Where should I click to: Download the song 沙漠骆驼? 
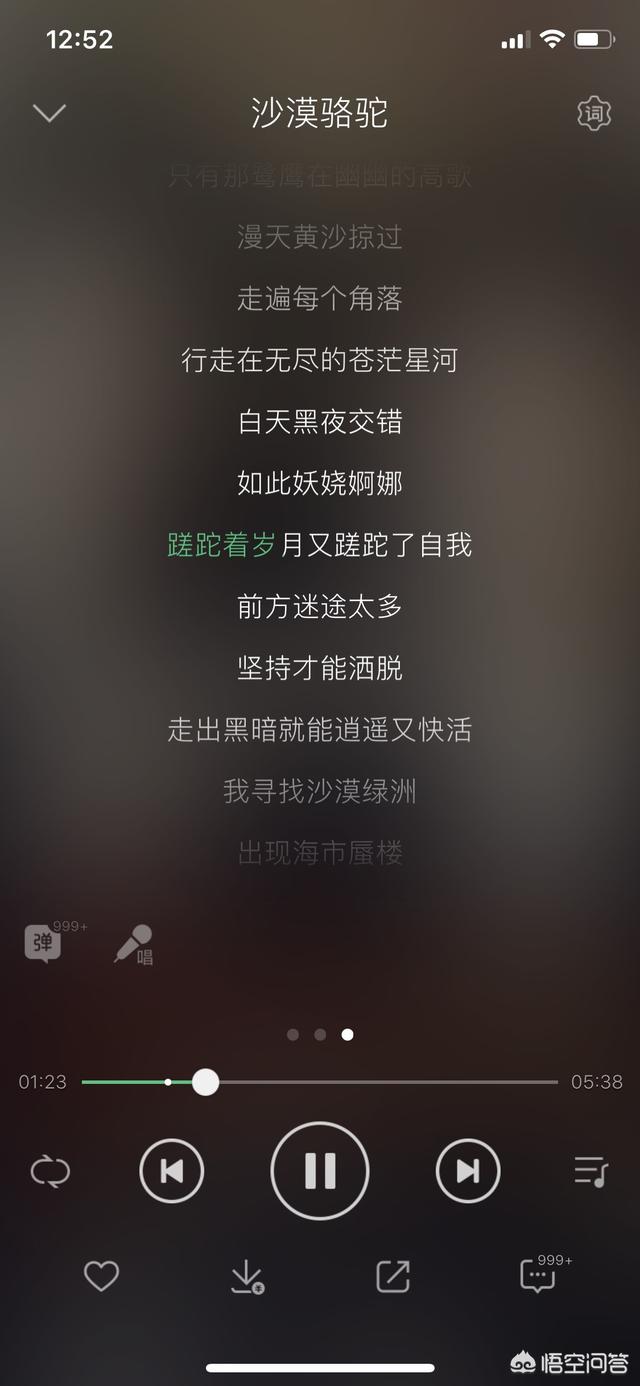(x=247, y=1277)
